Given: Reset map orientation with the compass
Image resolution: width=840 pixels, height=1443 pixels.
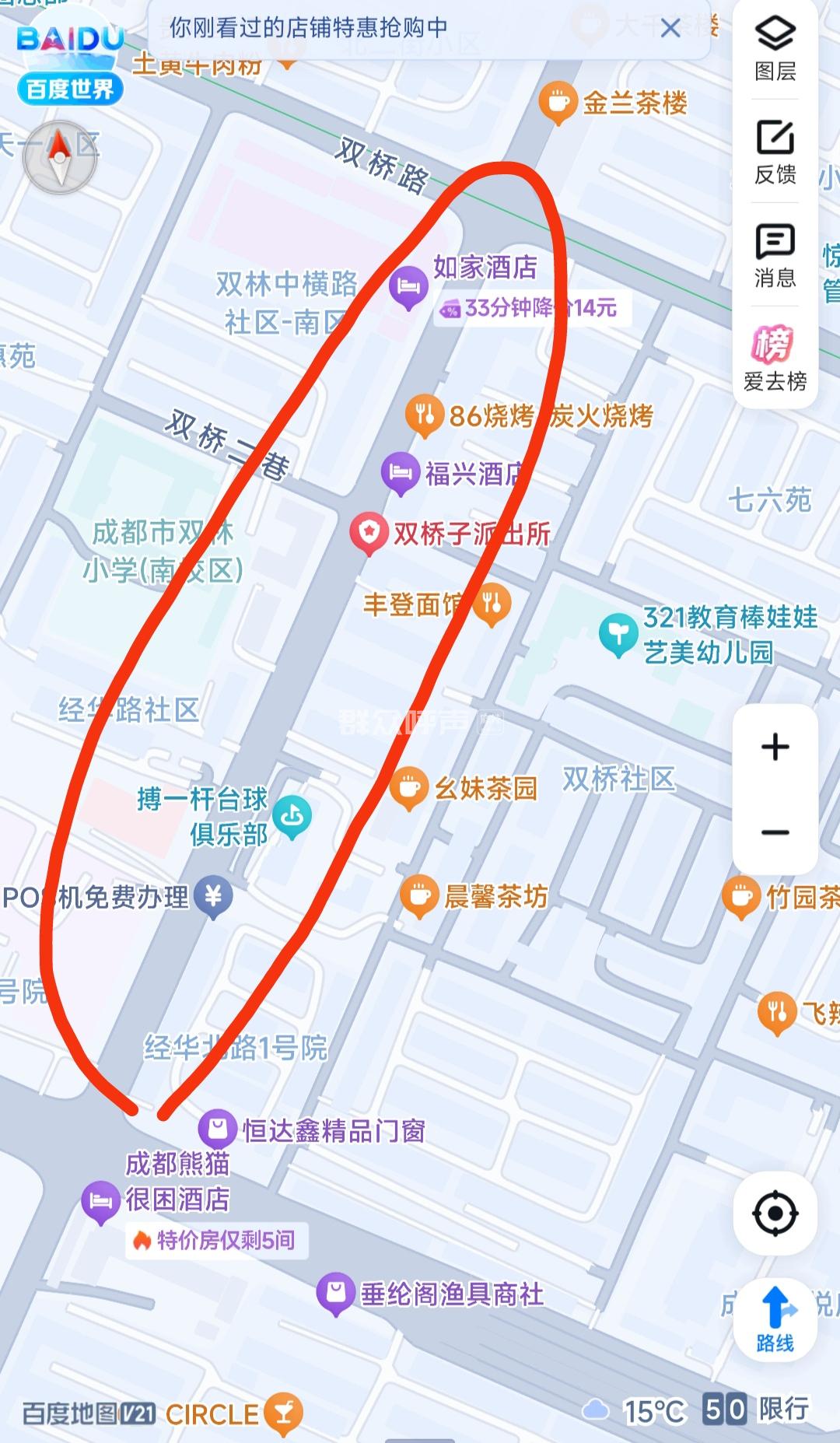Looking at the screenshot, I should 60,156.
